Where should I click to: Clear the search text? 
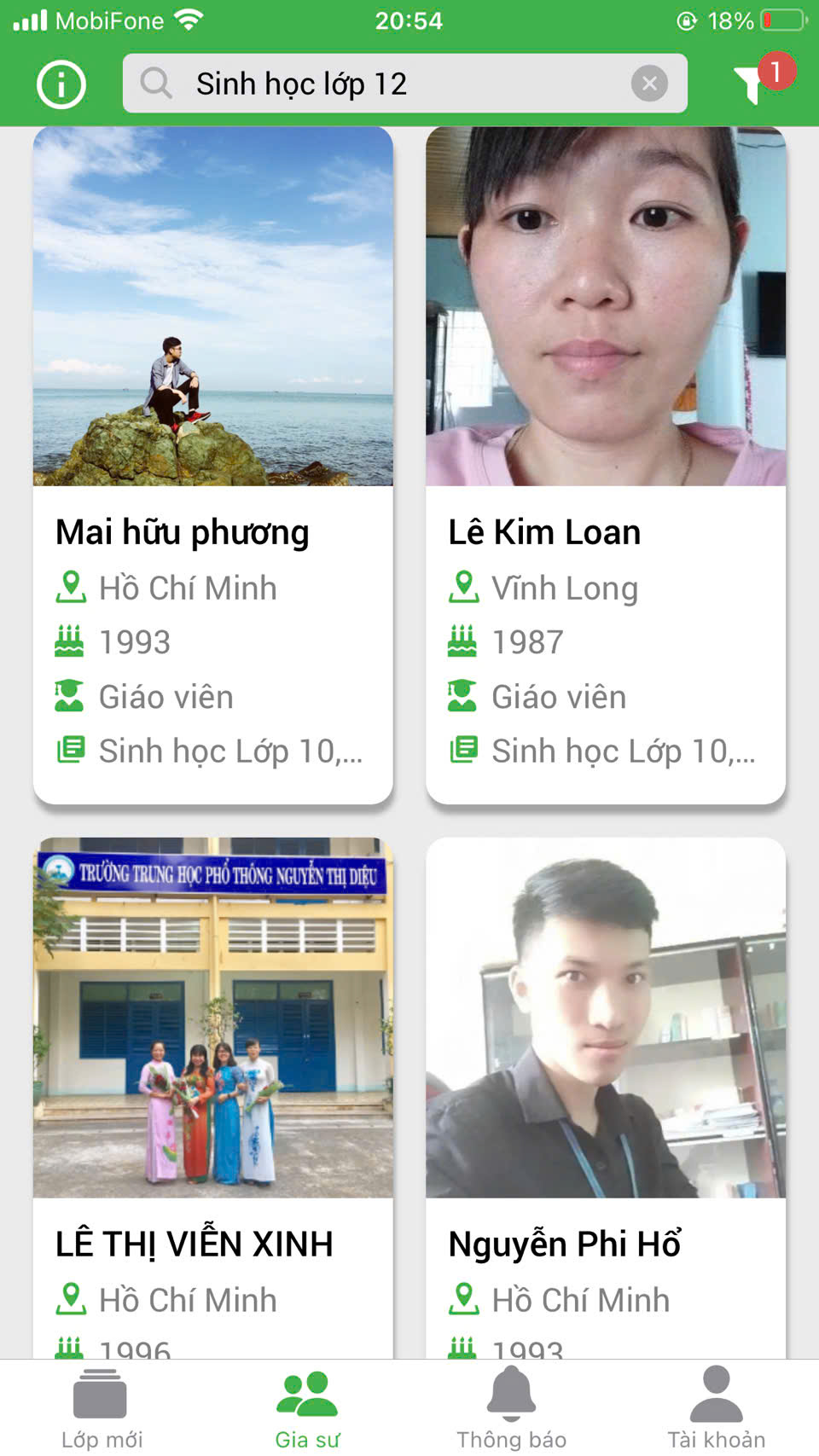[x=649, y=84]
